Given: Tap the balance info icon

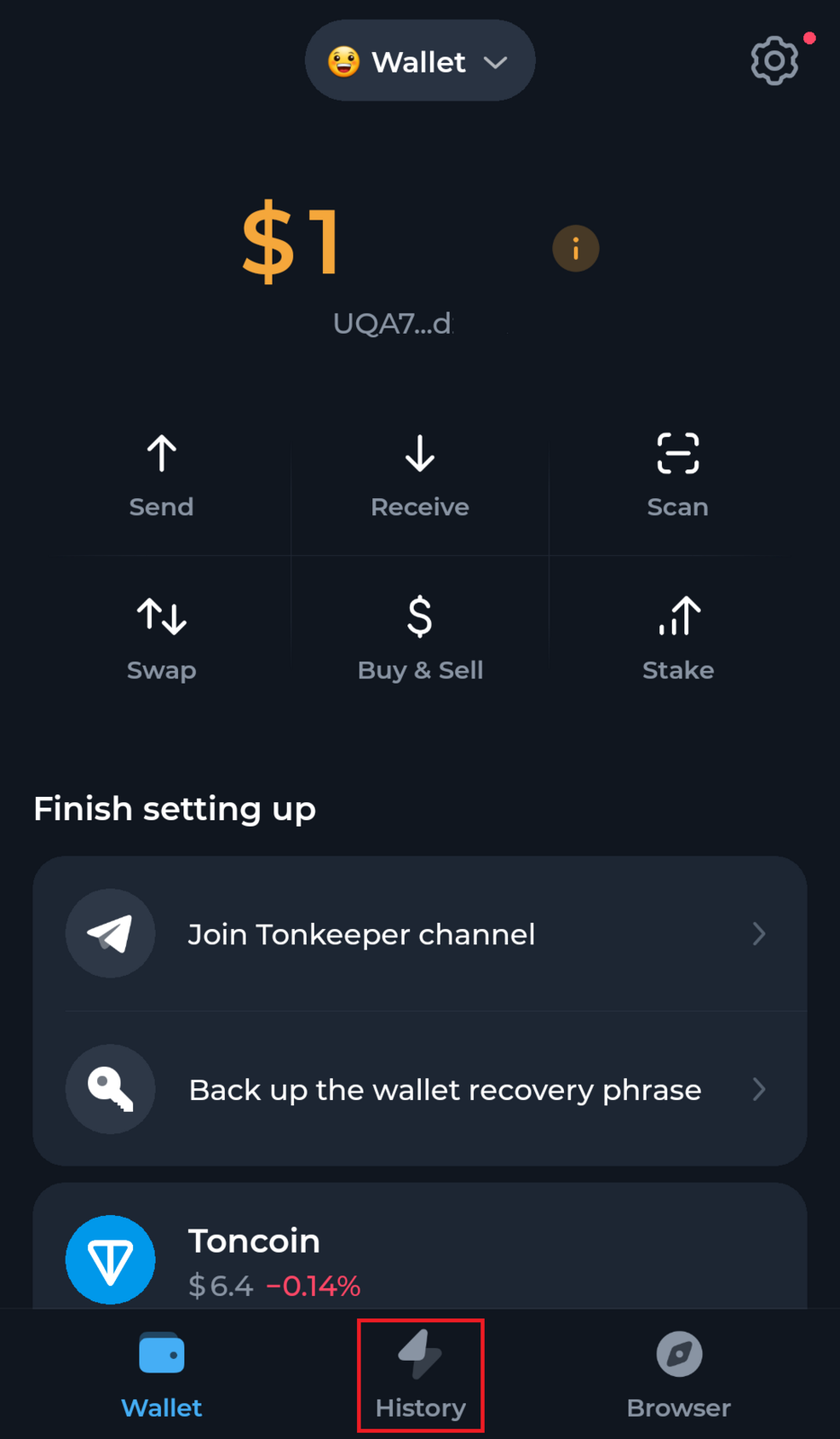Looking at the screenshot, I should coord(576,248).
